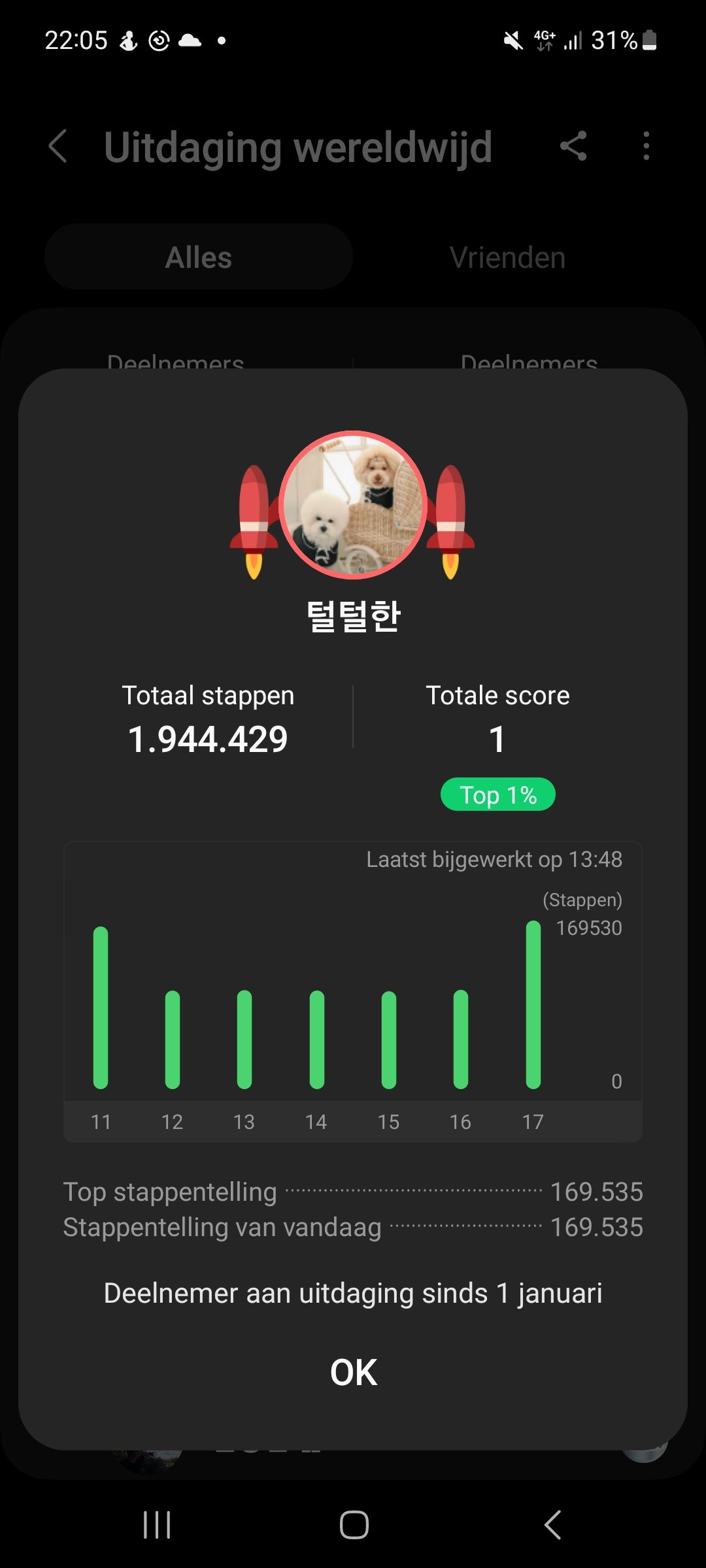Tap Deelnemer aan uitdaging sinds 1 januari

tap(353, 1292)
